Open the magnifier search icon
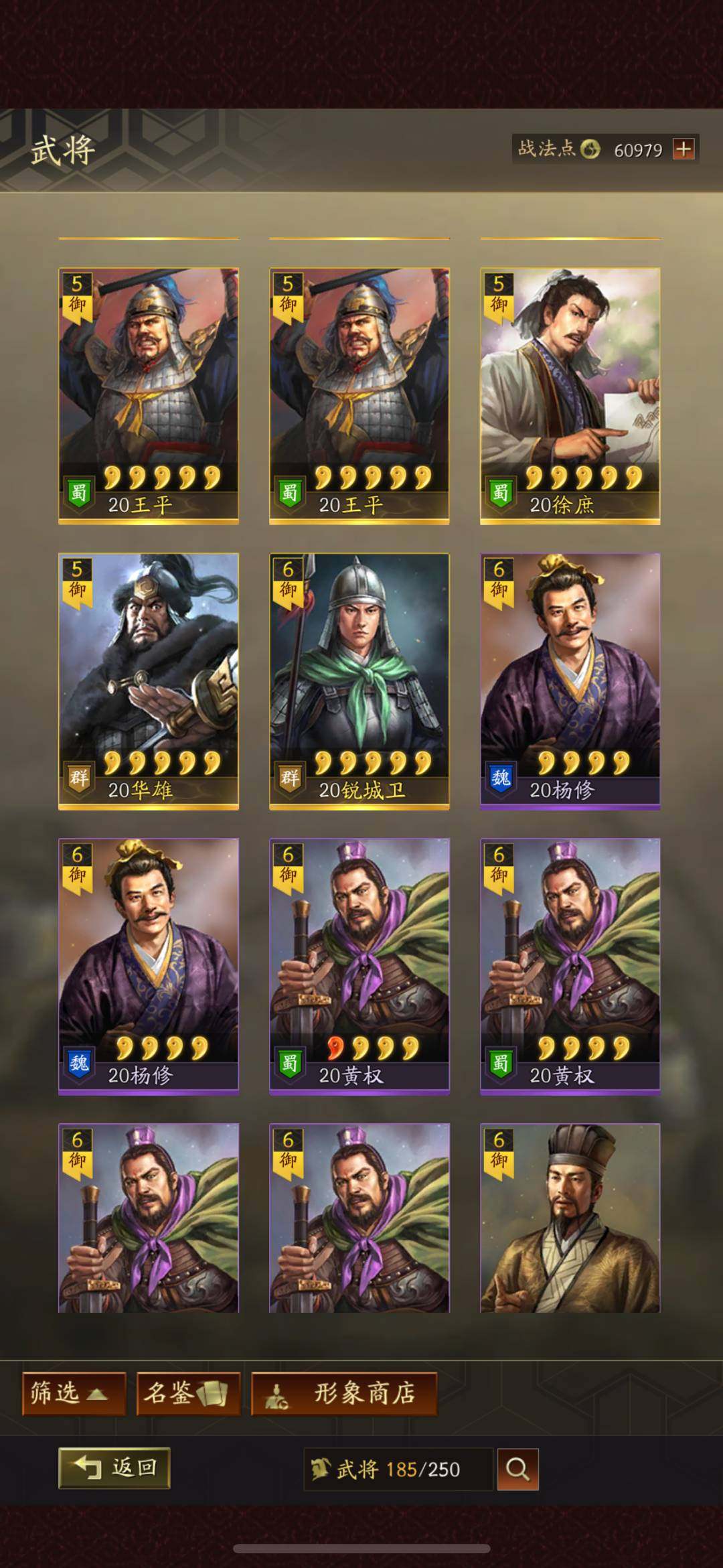 point(517,1469)
